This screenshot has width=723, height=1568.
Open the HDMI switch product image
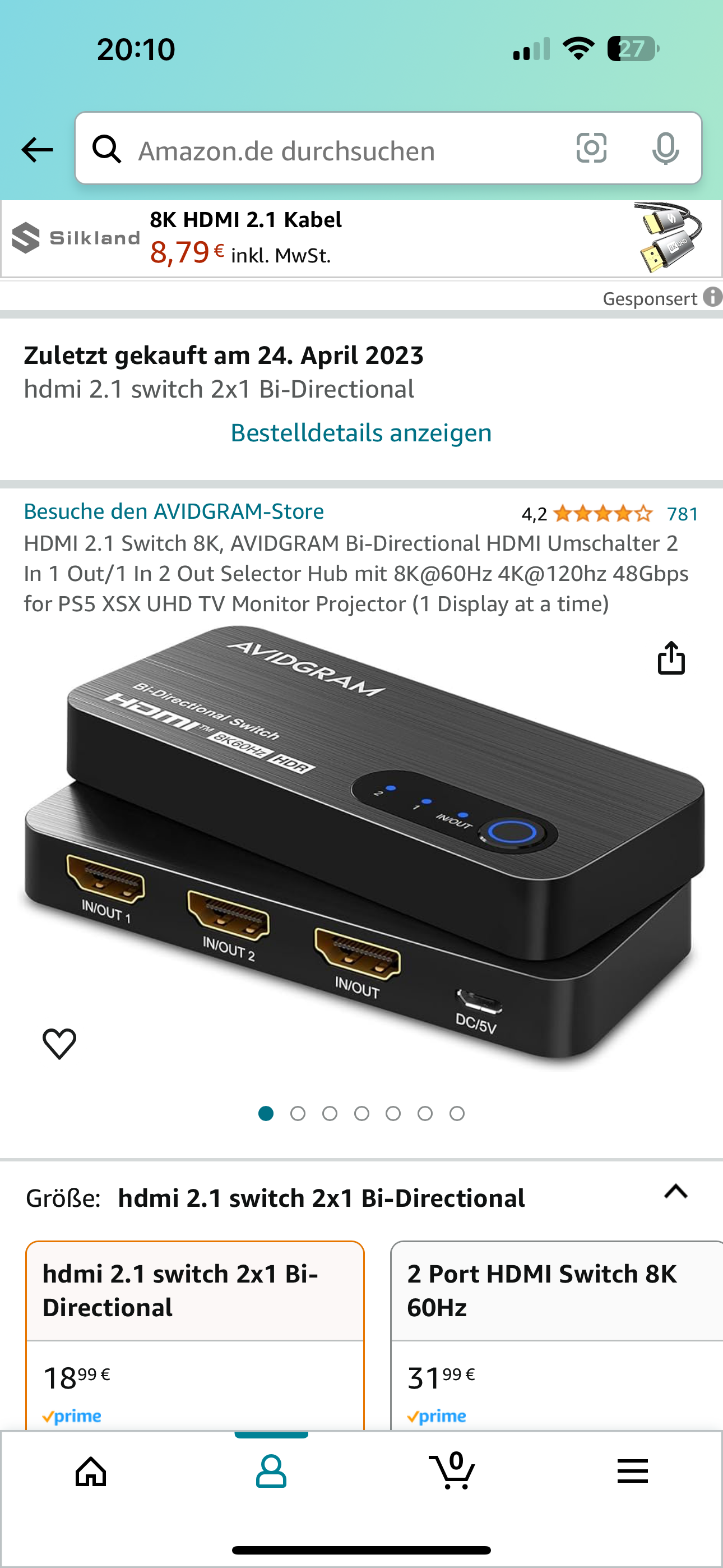361,846
